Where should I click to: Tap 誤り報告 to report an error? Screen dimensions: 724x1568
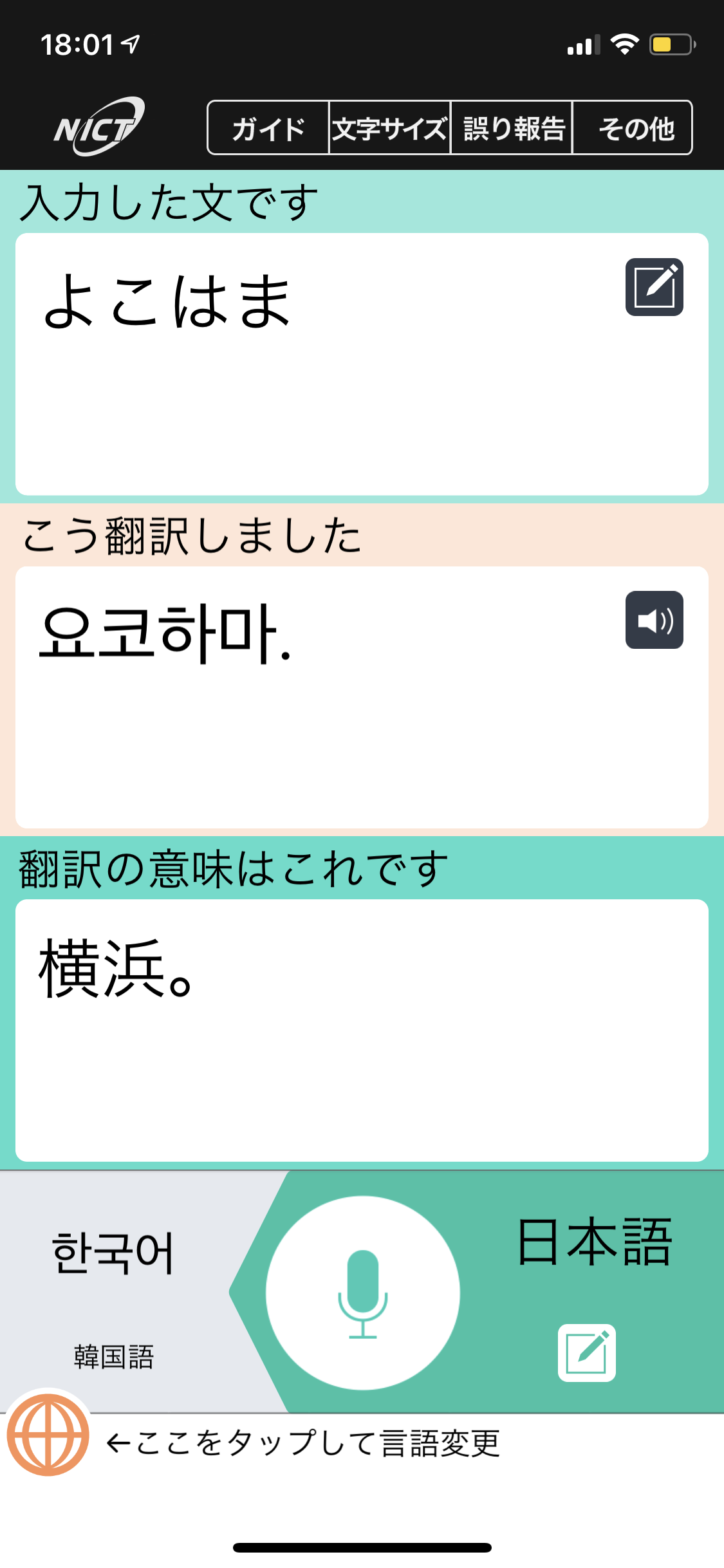[512, 128]
